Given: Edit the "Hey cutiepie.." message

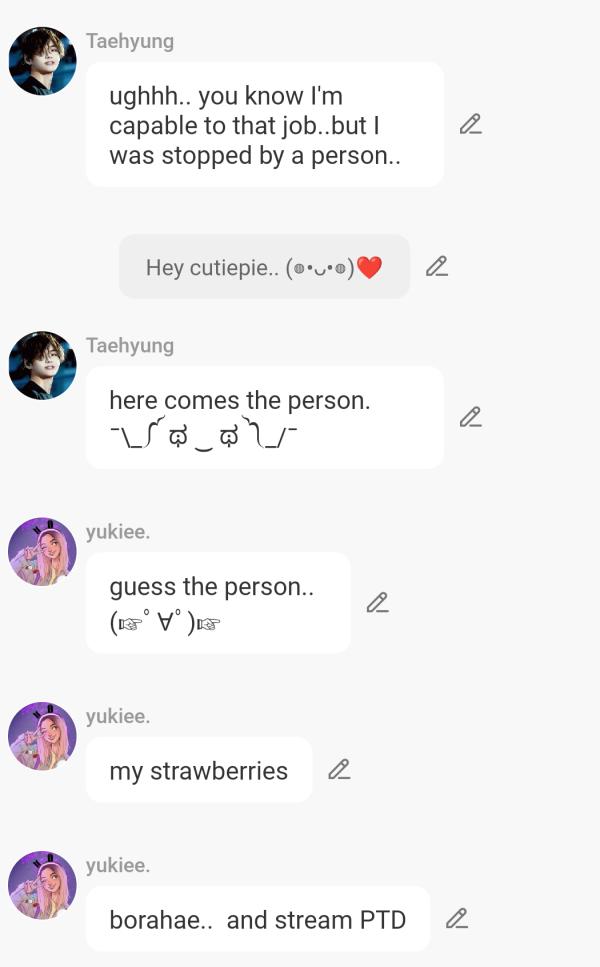Looking at the screenshot, I should tap(436, 267).
